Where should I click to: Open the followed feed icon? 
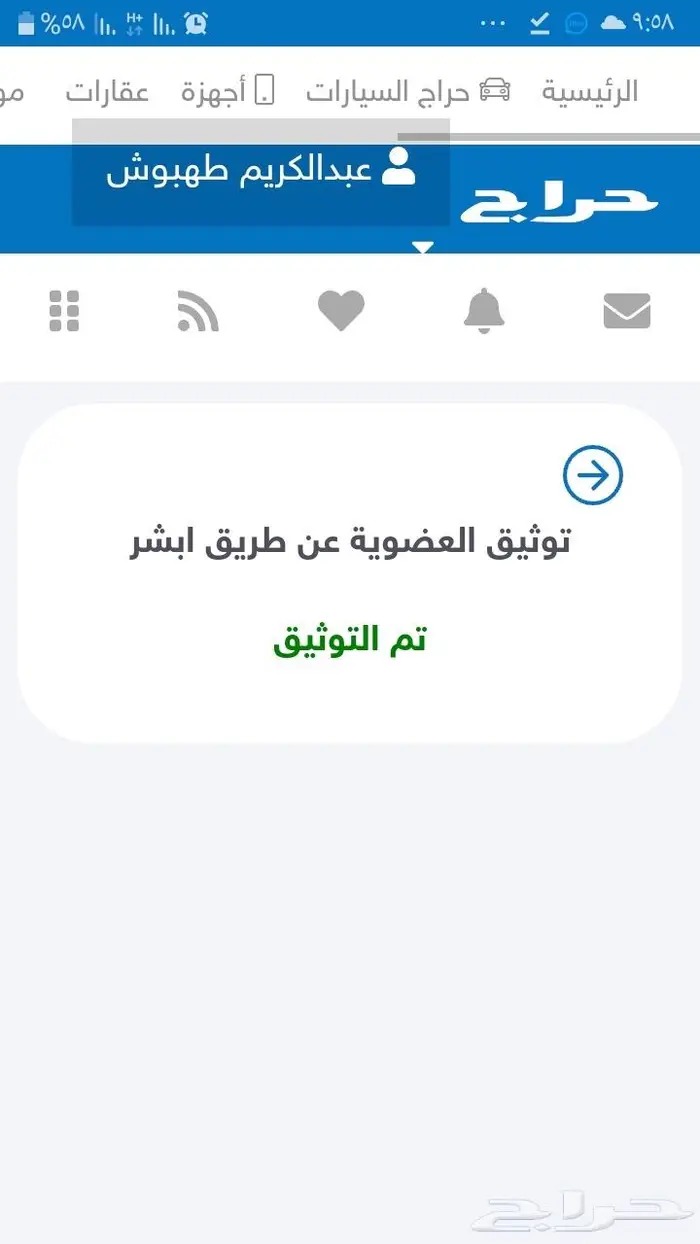[x=197, y=311]
